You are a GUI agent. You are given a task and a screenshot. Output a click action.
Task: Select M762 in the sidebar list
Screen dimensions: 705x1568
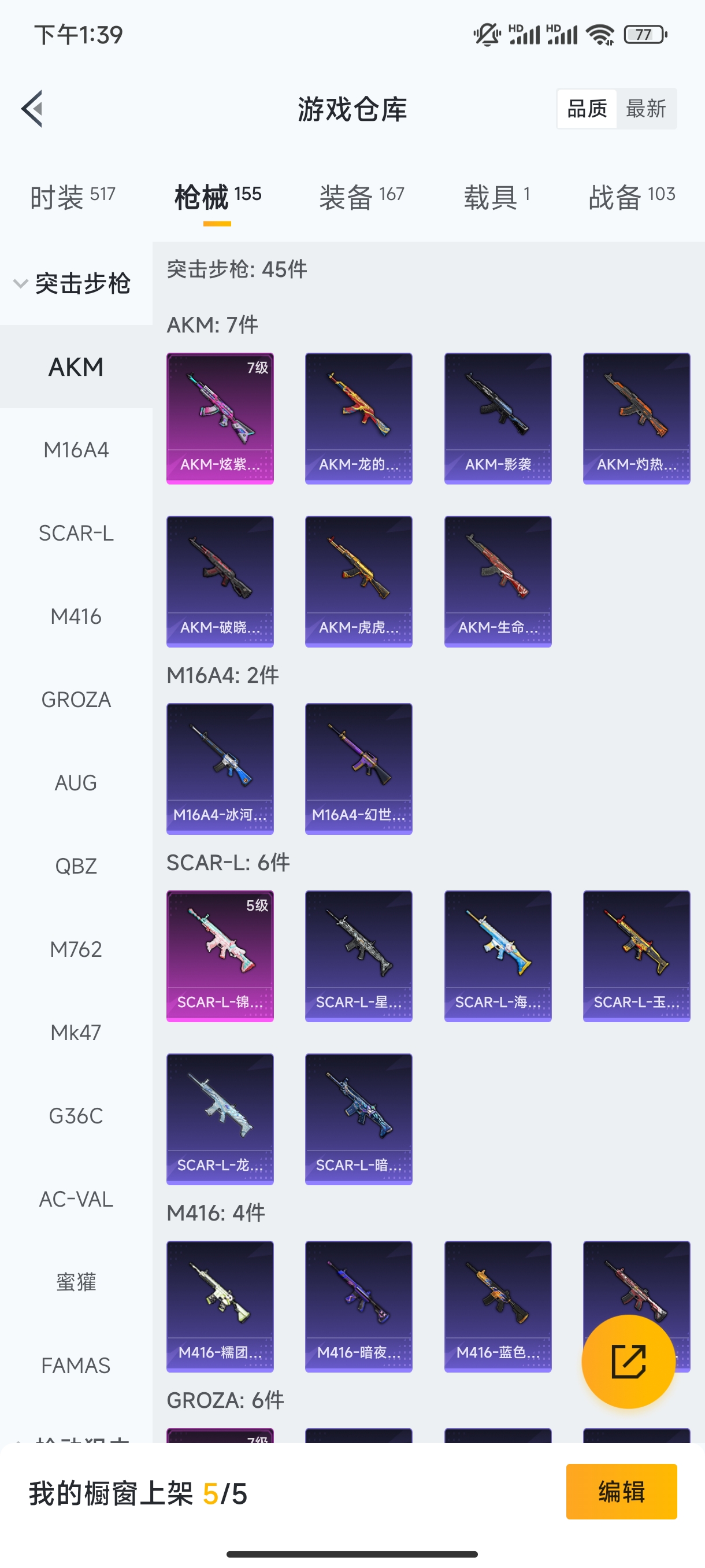point(76,949)
